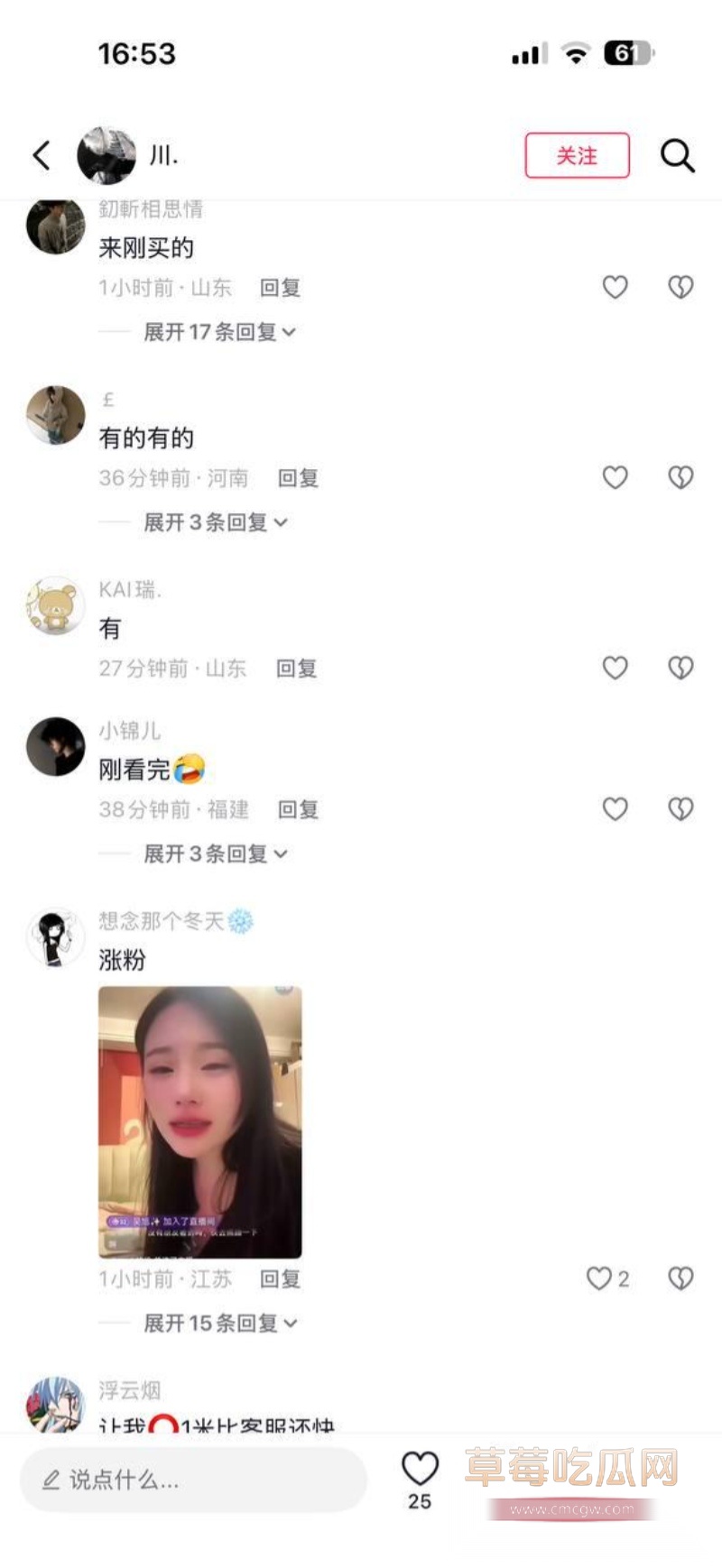
Task: Dislike 小锦儿's comment with broken heart icon
Action: click(x=680, y=809)
